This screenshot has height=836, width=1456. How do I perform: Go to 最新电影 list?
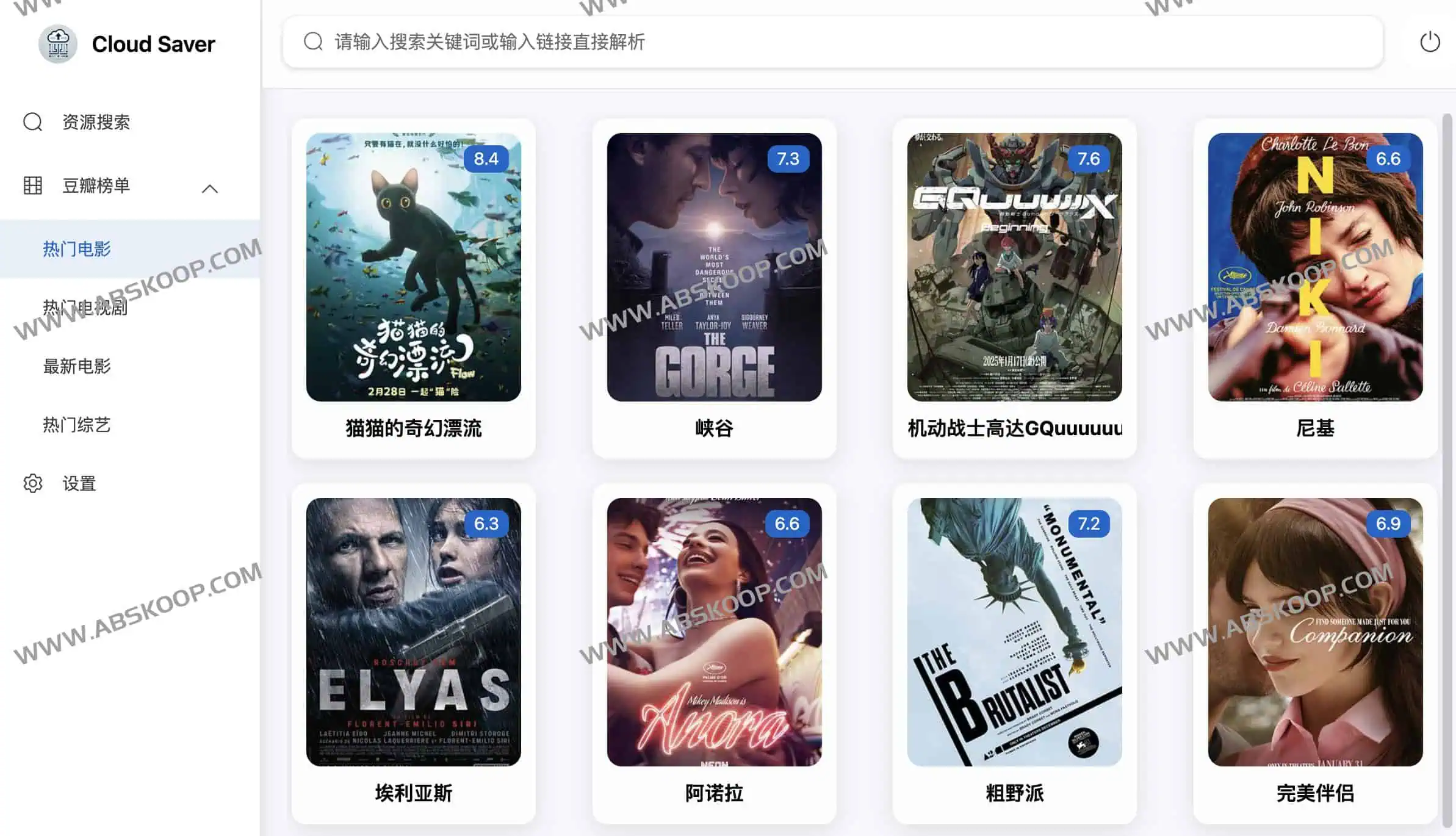click(x=77, y=366)
